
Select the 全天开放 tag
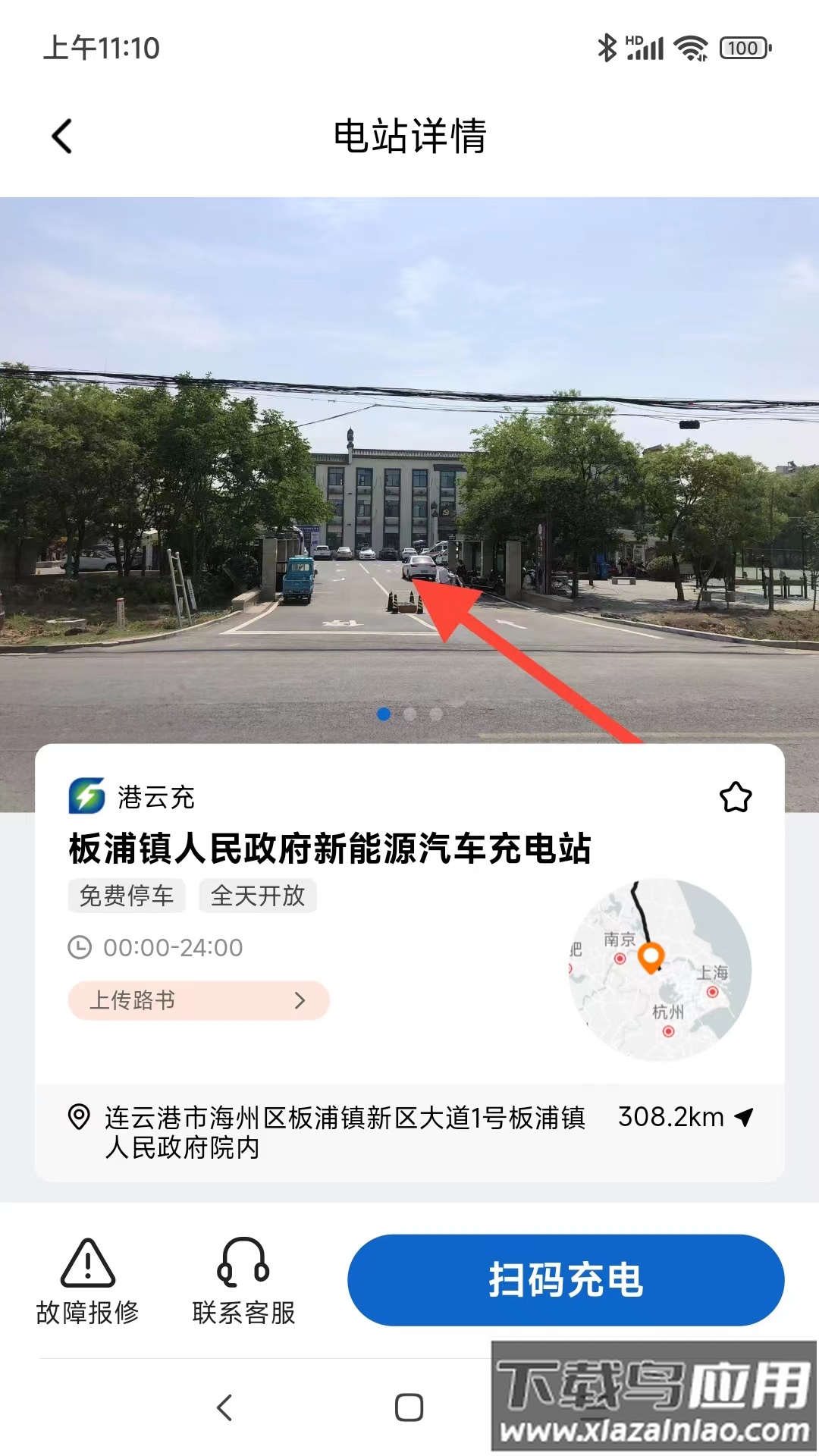(x=257, y=896)
